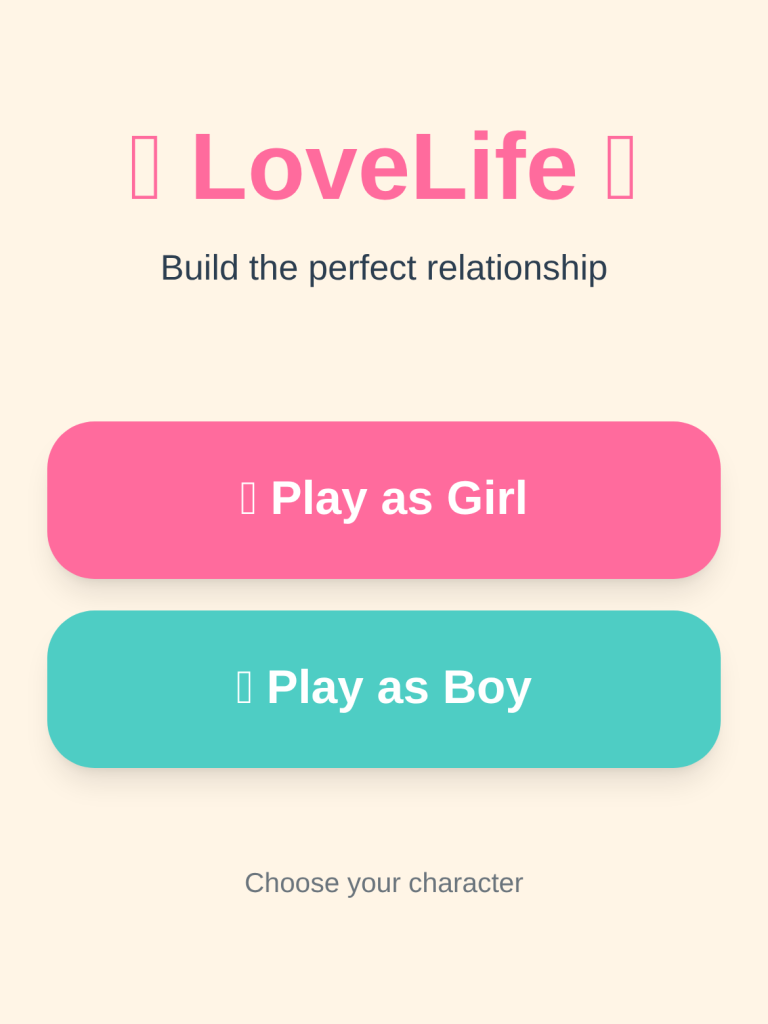Click the 'Choose your character' text
Viewport: 768px width, 1024px height.
(384, 883)
